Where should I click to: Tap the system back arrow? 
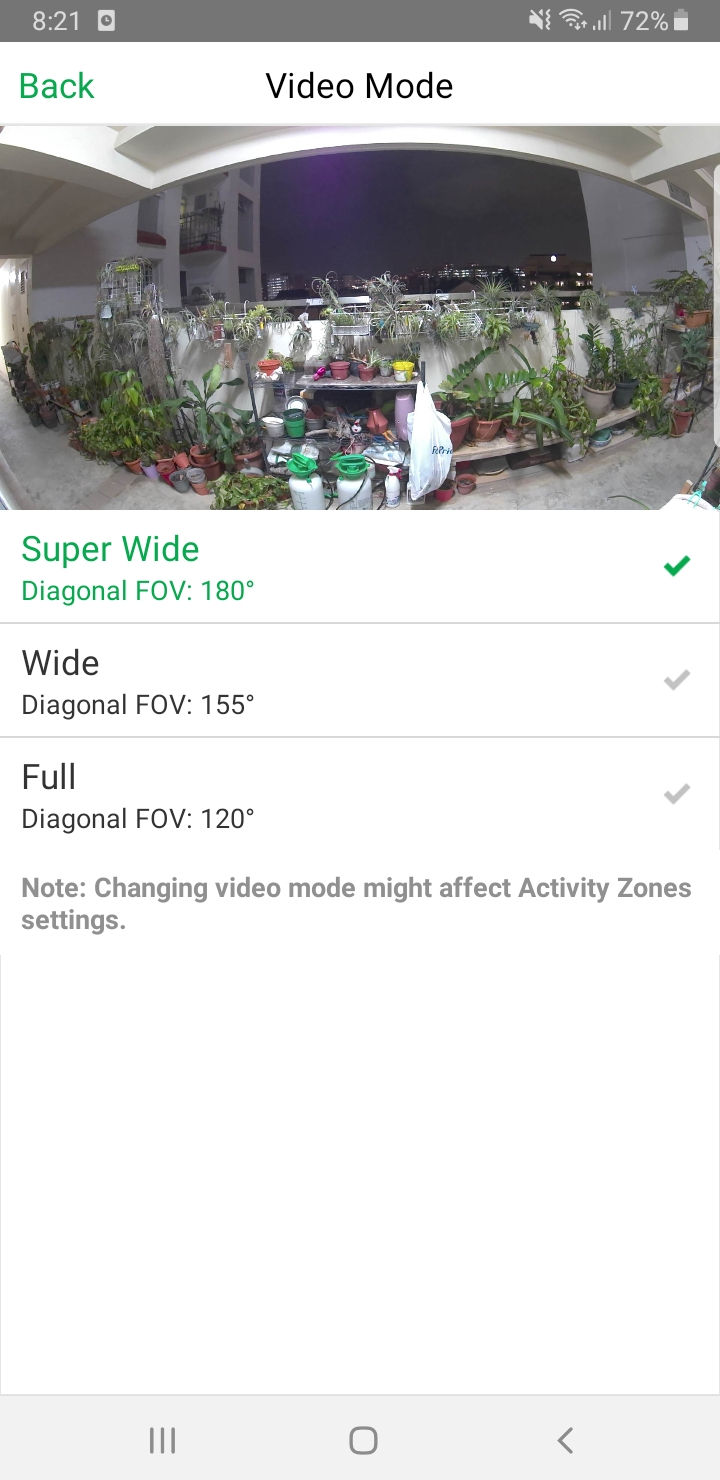[565, 1440]
